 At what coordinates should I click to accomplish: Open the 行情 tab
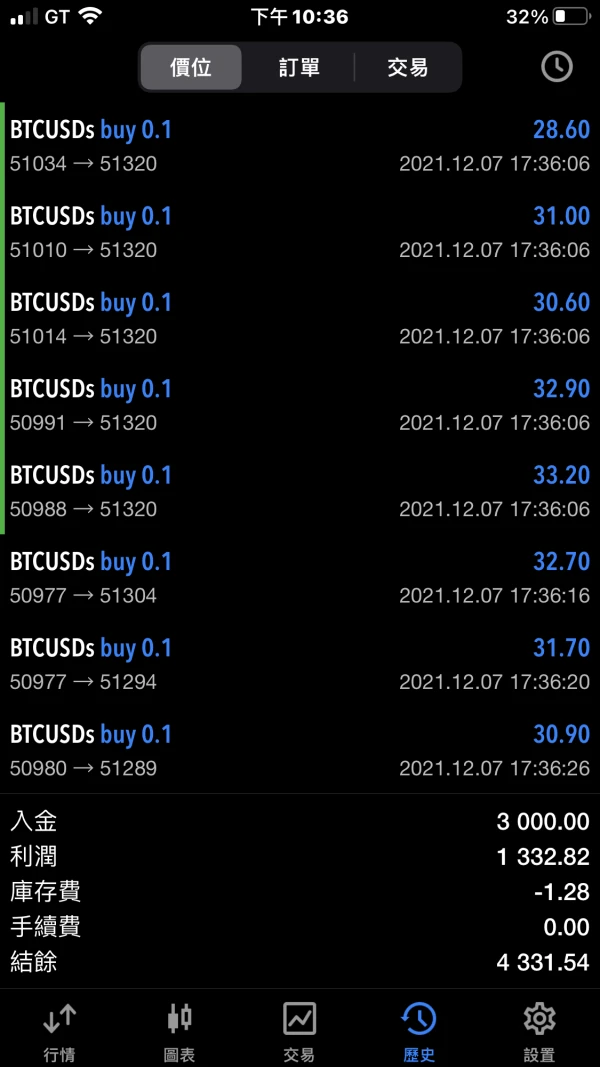pyautogui.click(x=60, y=1031)
